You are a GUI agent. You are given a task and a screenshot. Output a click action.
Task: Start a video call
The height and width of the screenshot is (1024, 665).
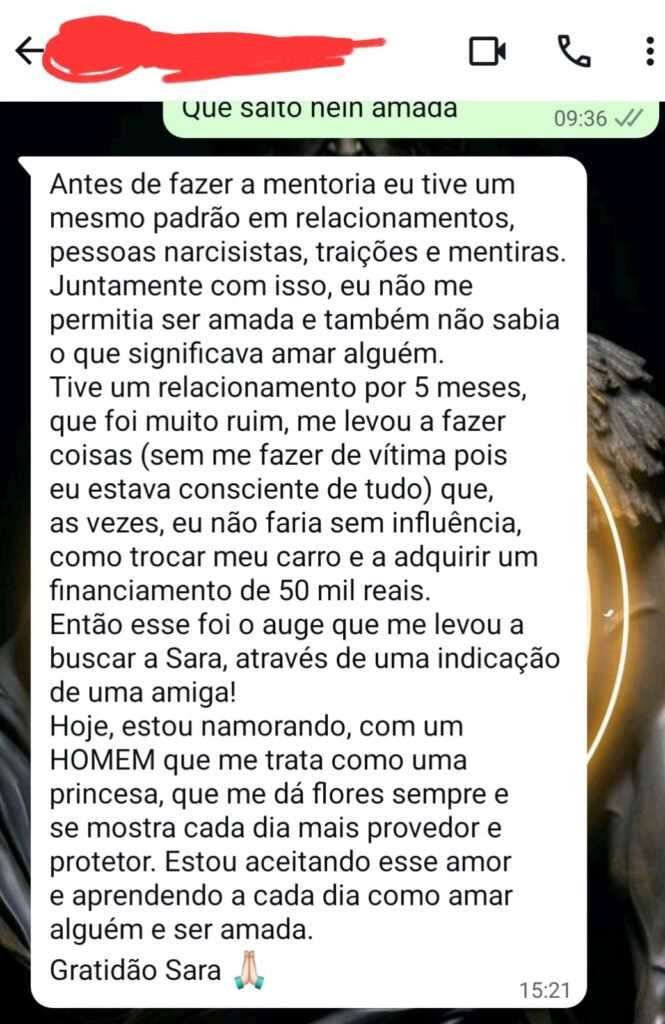point(487,51)
